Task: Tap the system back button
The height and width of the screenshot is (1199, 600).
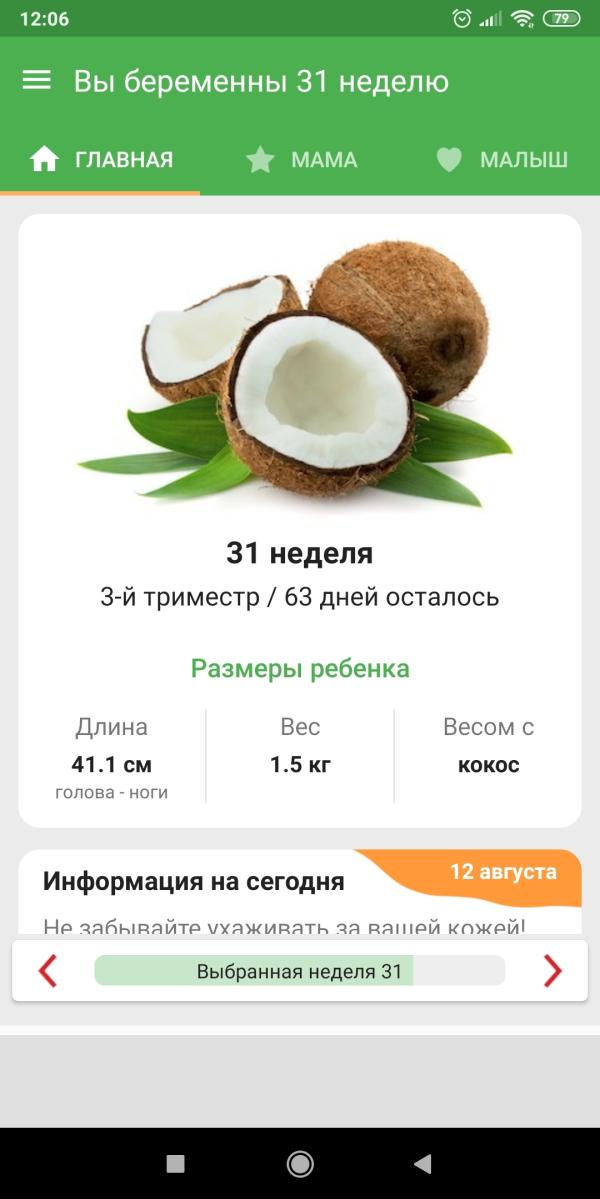Action: tap(423, 1163)
